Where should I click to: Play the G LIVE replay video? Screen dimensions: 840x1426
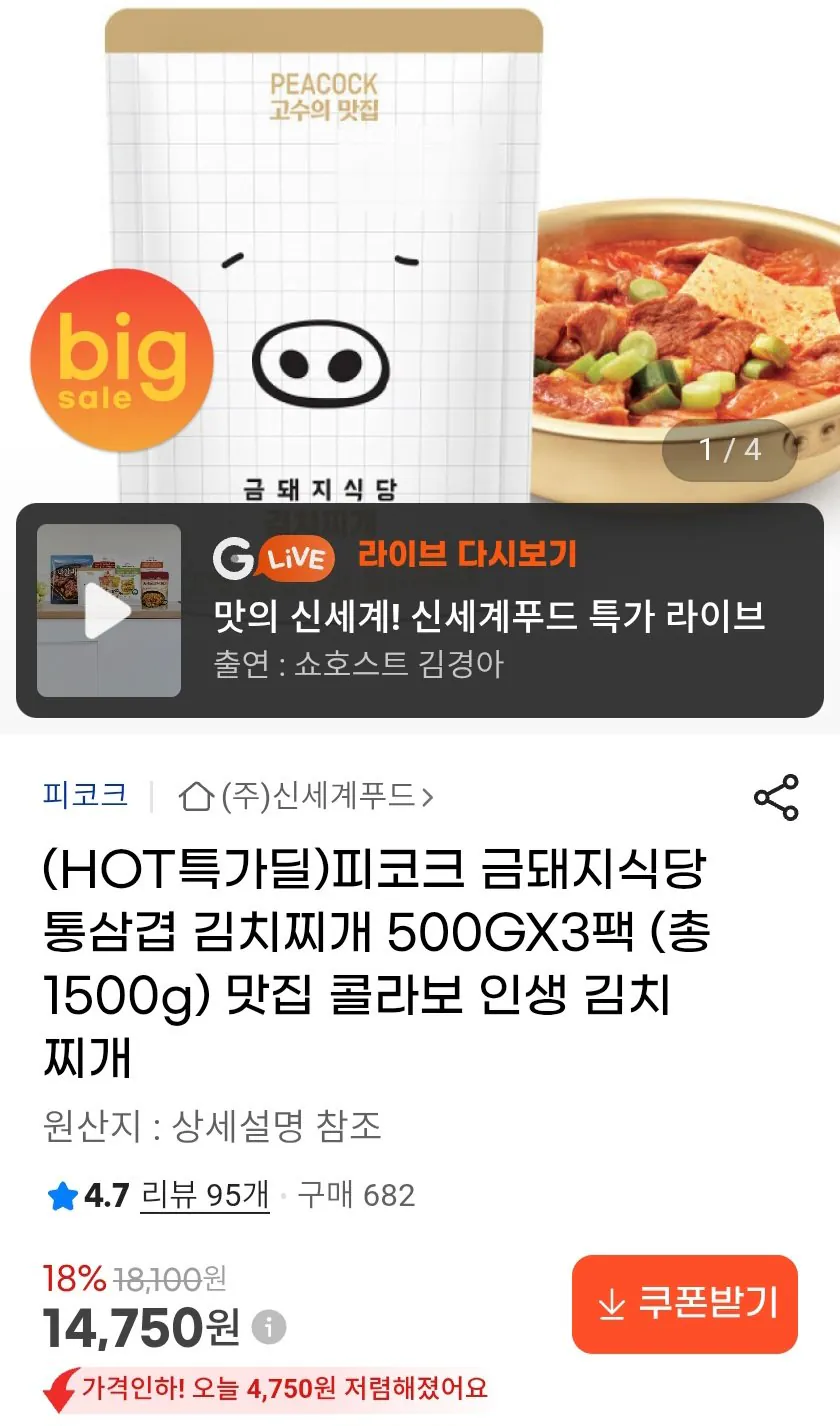(x=109, y=610)
